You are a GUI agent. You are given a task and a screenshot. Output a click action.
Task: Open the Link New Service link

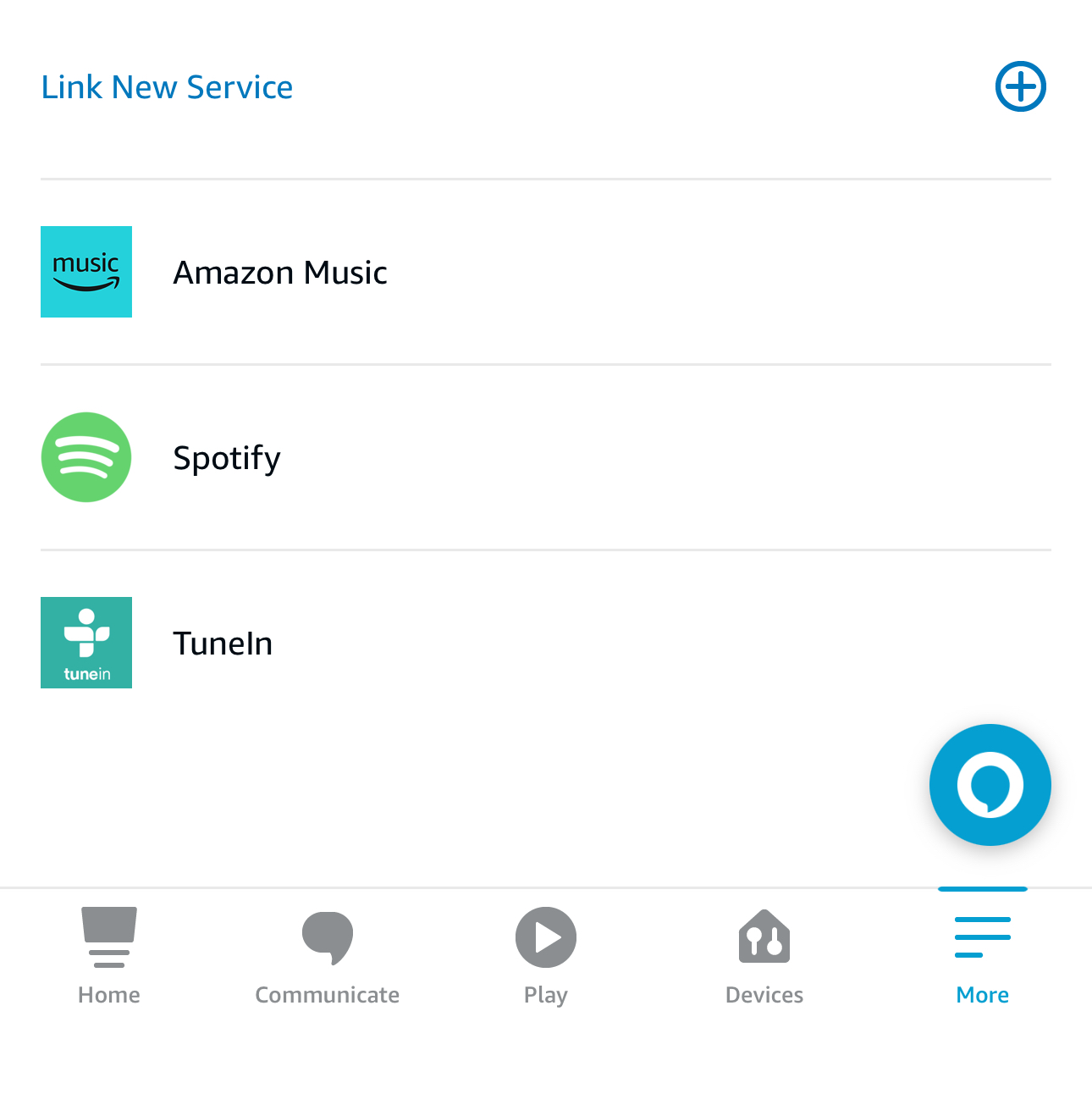(167, 87)
